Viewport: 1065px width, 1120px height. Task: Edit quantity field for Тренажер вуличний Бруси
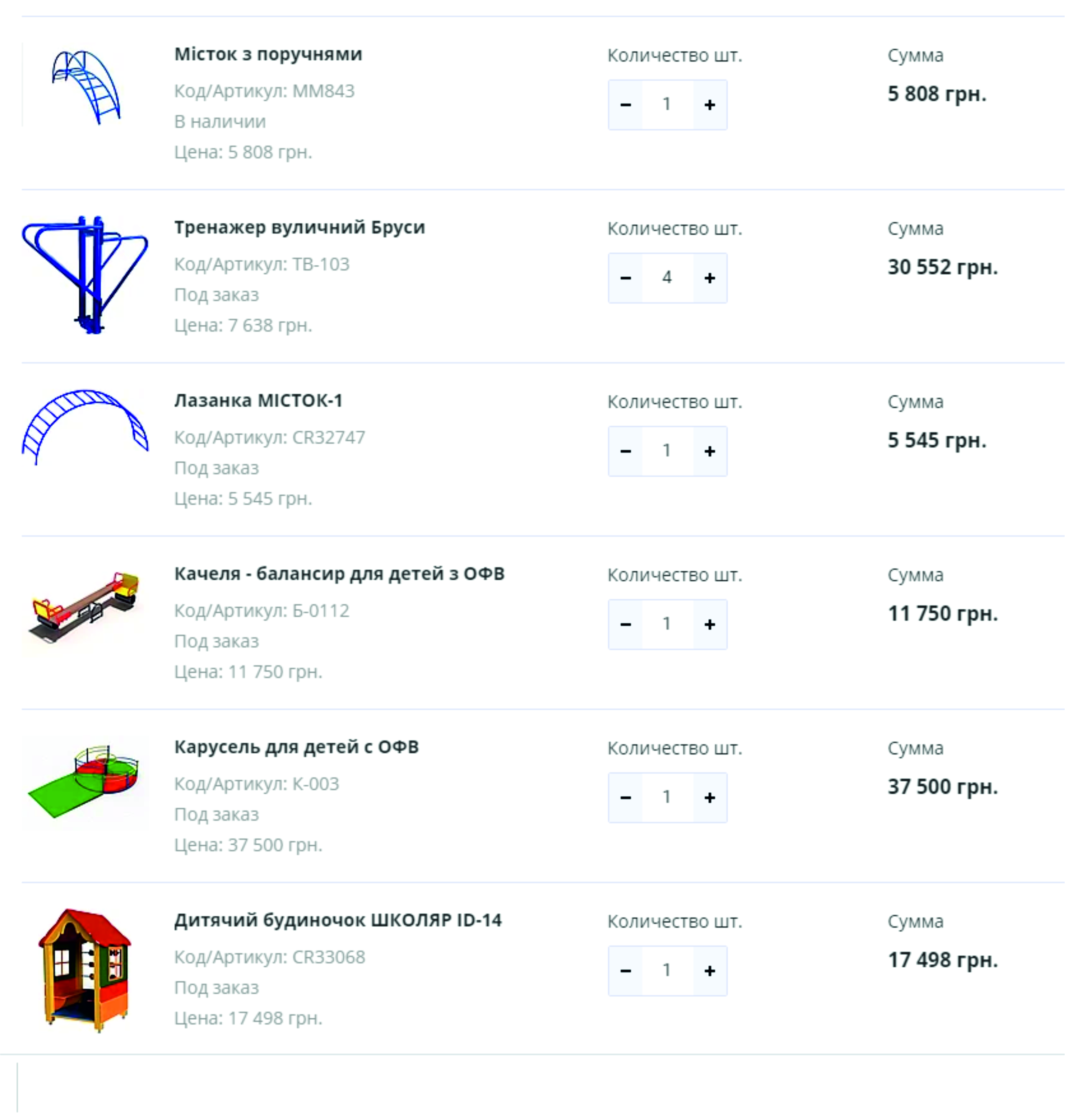pos(667,278)
